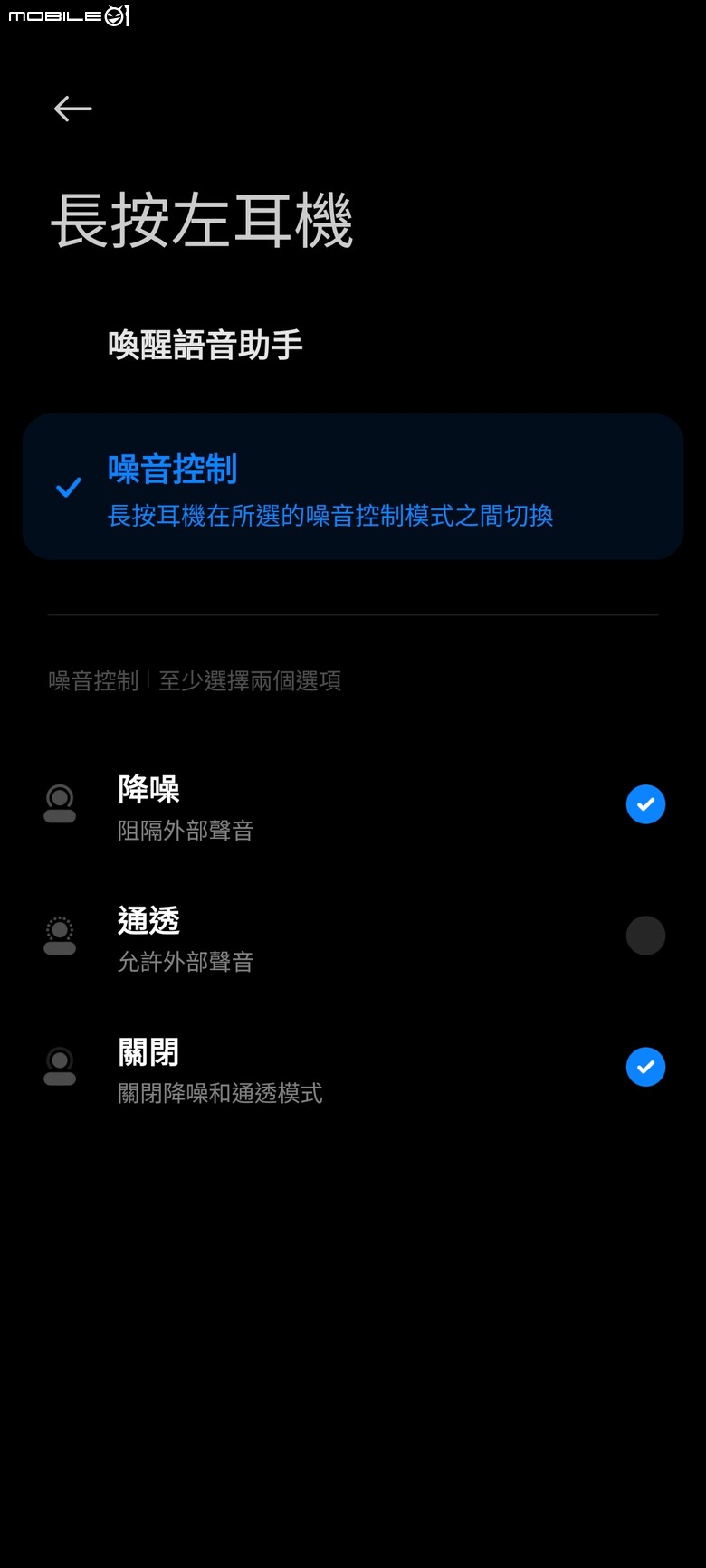The image size is (706, 1568).
Task: Tap the person icon next to 降噪
Action: (60, 803)
